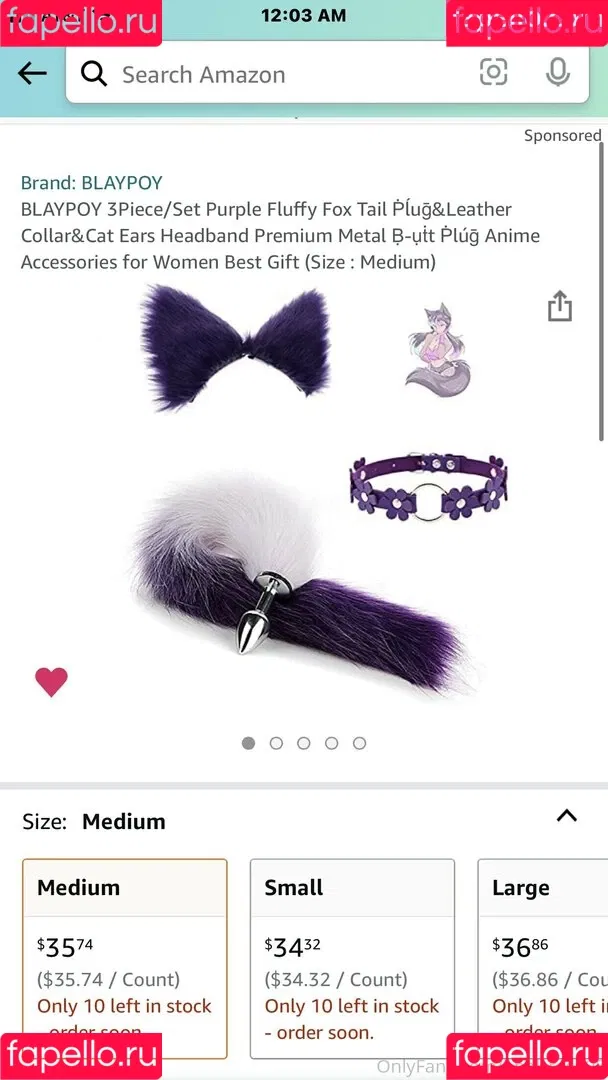Start voice search with the microphone
Viewport: 608px width, 1080px height.
click(x=558, y=72)
